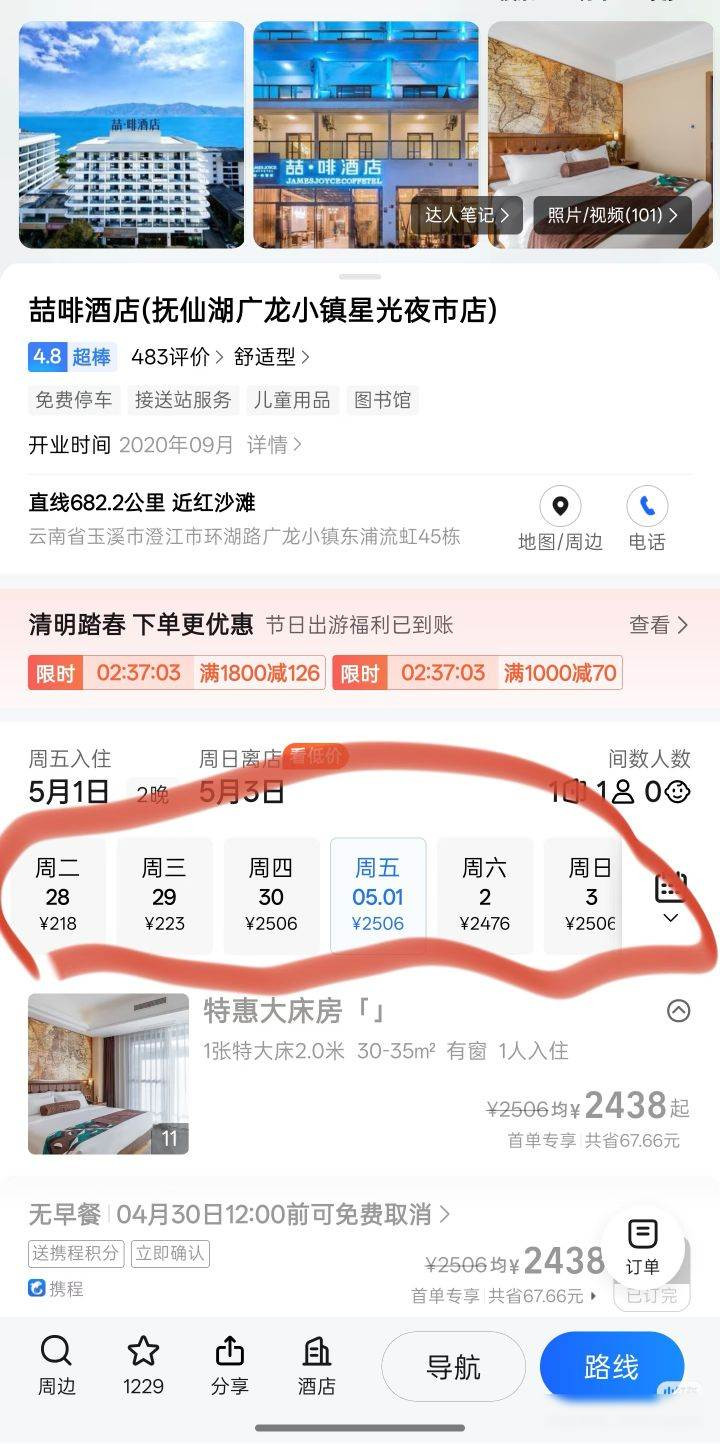The width and height of the screenshot is (720, 1444).
Task: Open 周边 in the bottom bar
Action: (56, 1366)
